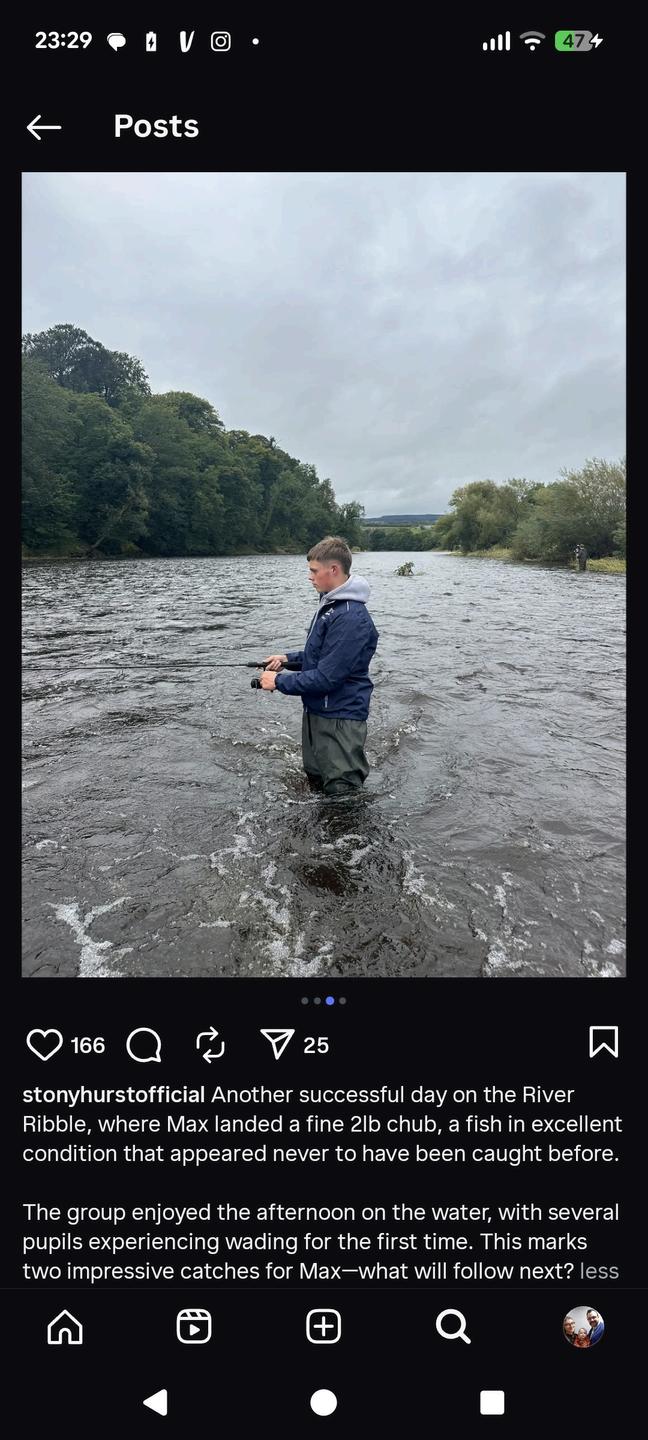Go back from the Posts screen
The width and height of the screenshot is (648, 1440).
click(44, 127)
